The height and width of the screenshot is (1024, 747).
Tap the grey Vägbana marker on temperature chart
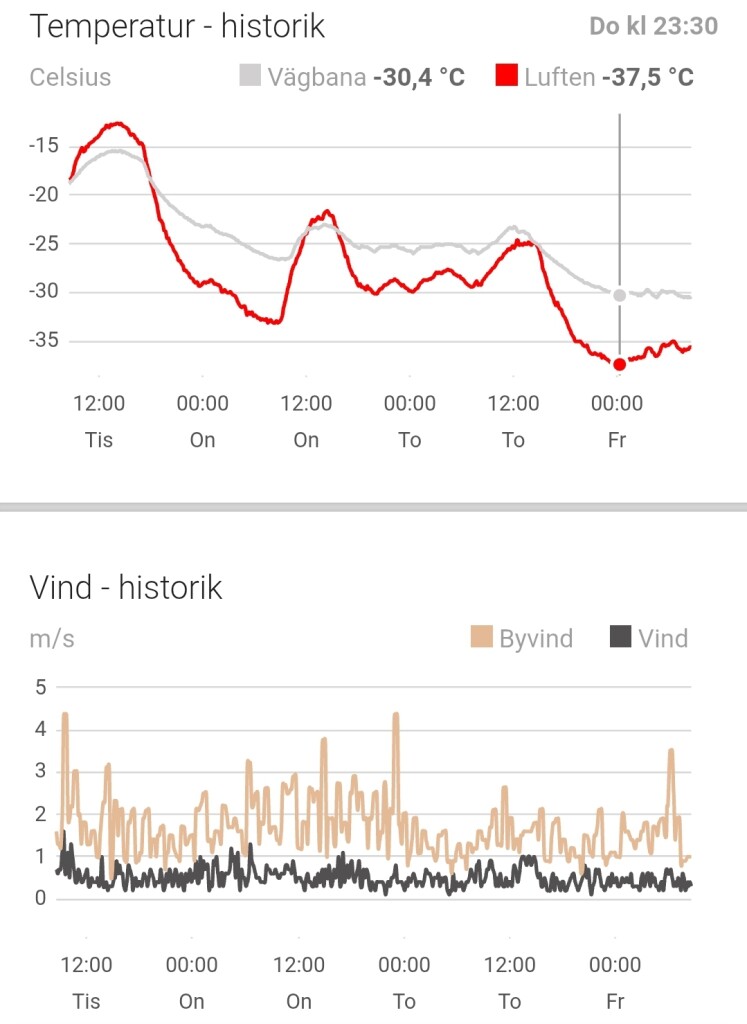(620, 295)
